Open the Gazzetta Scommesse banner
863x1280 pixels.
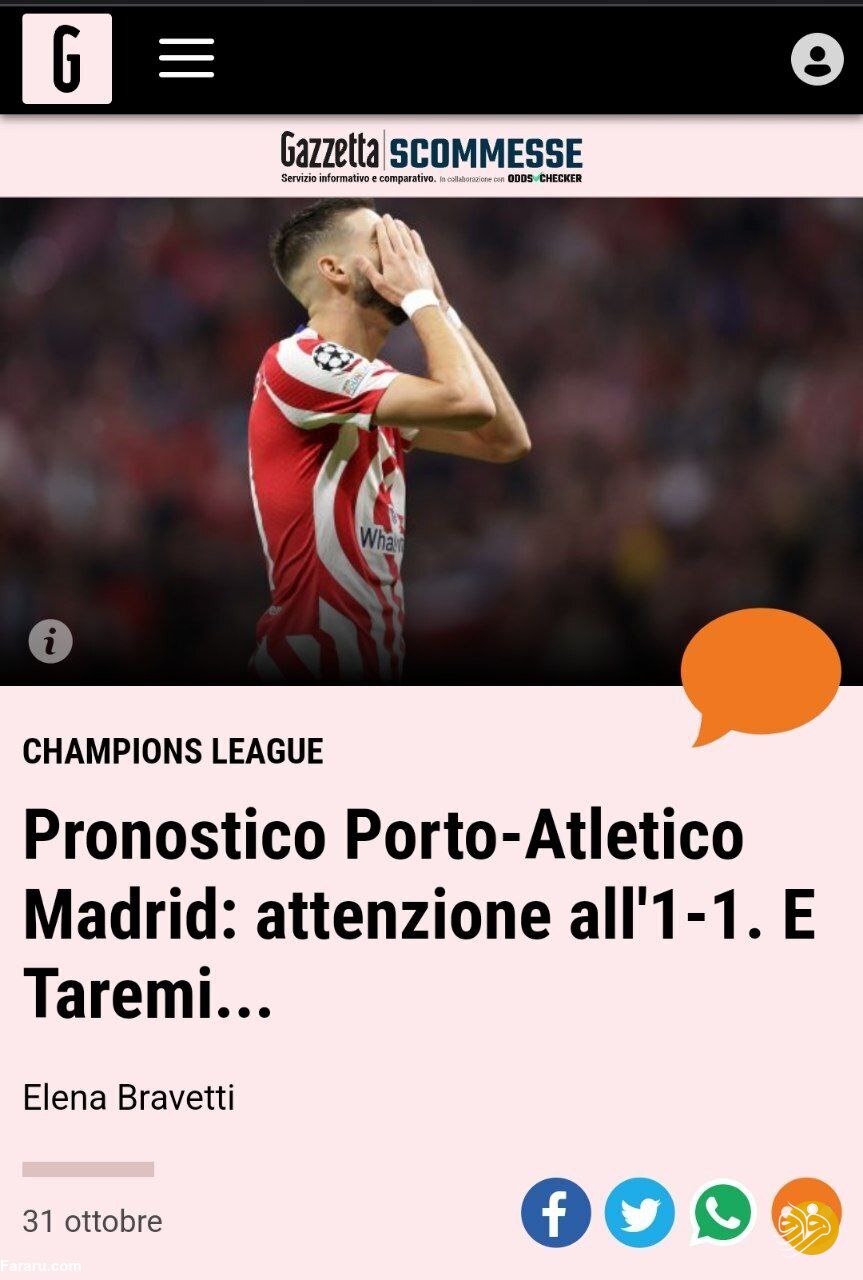(x=431, y=157)
